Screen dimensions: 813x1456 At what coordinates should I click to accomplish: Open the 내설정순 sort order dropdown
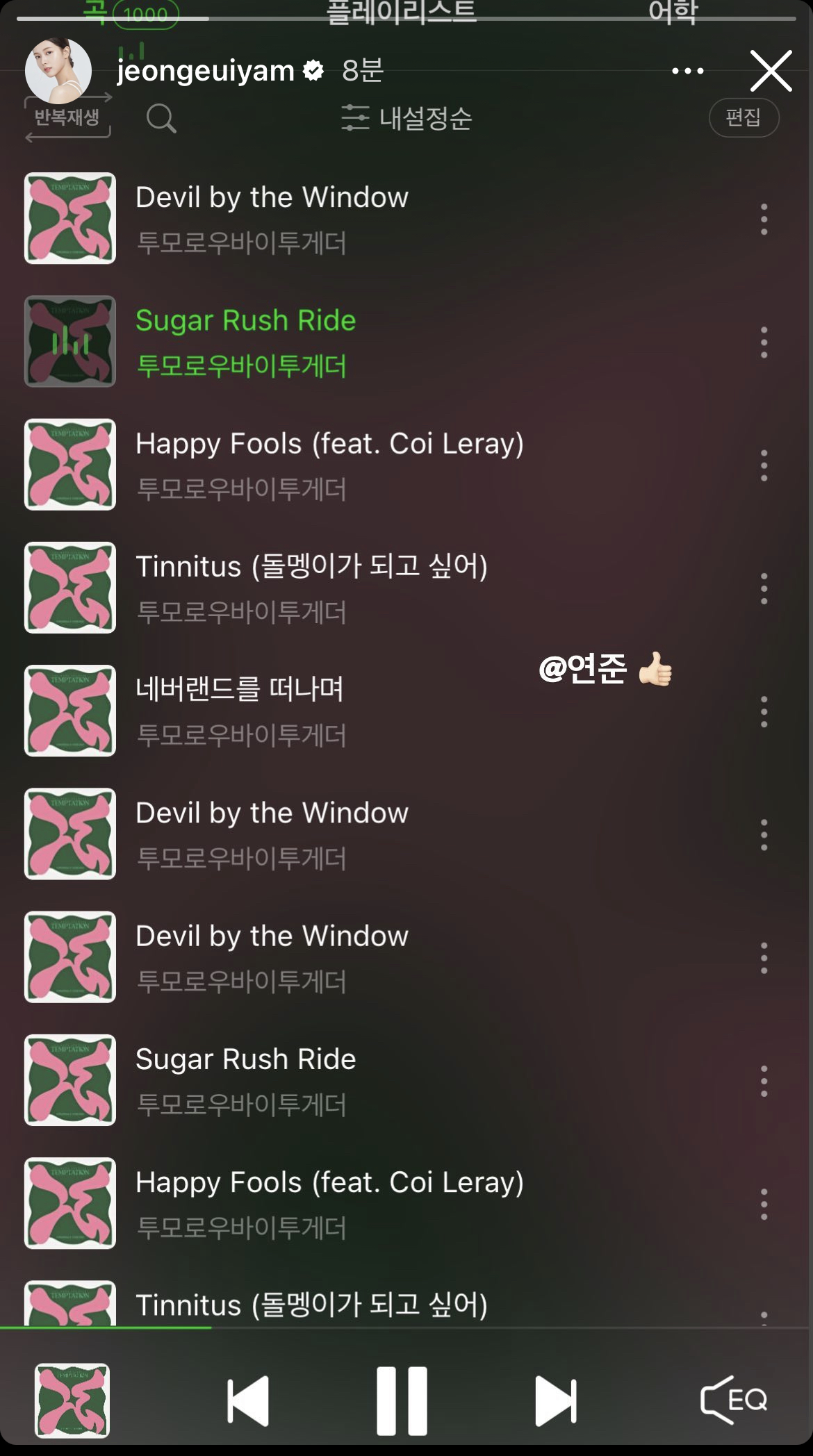point(426,118)
